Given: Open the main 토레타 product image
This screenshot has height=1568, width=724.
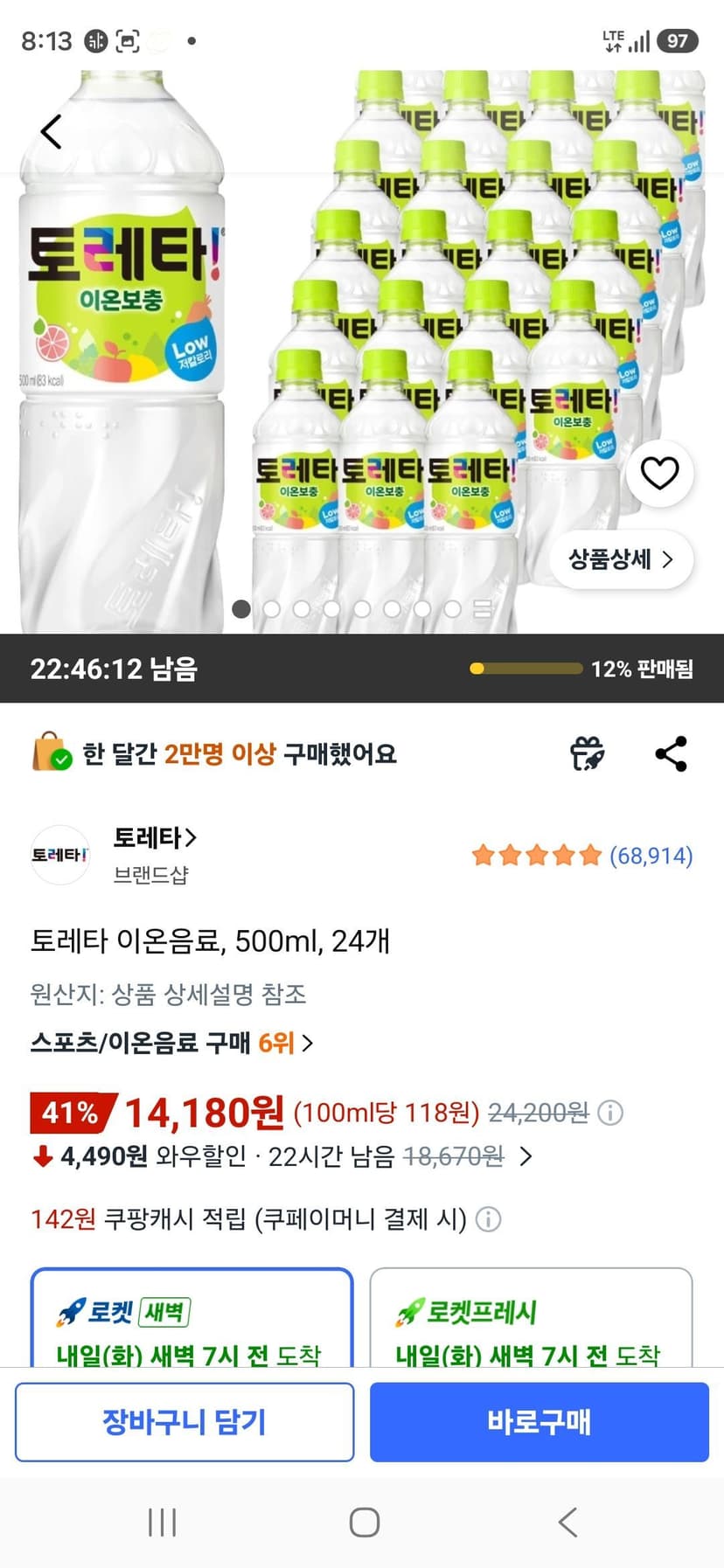Looking at the screenshot, I should pyautogui.click(x=362, y=351).
